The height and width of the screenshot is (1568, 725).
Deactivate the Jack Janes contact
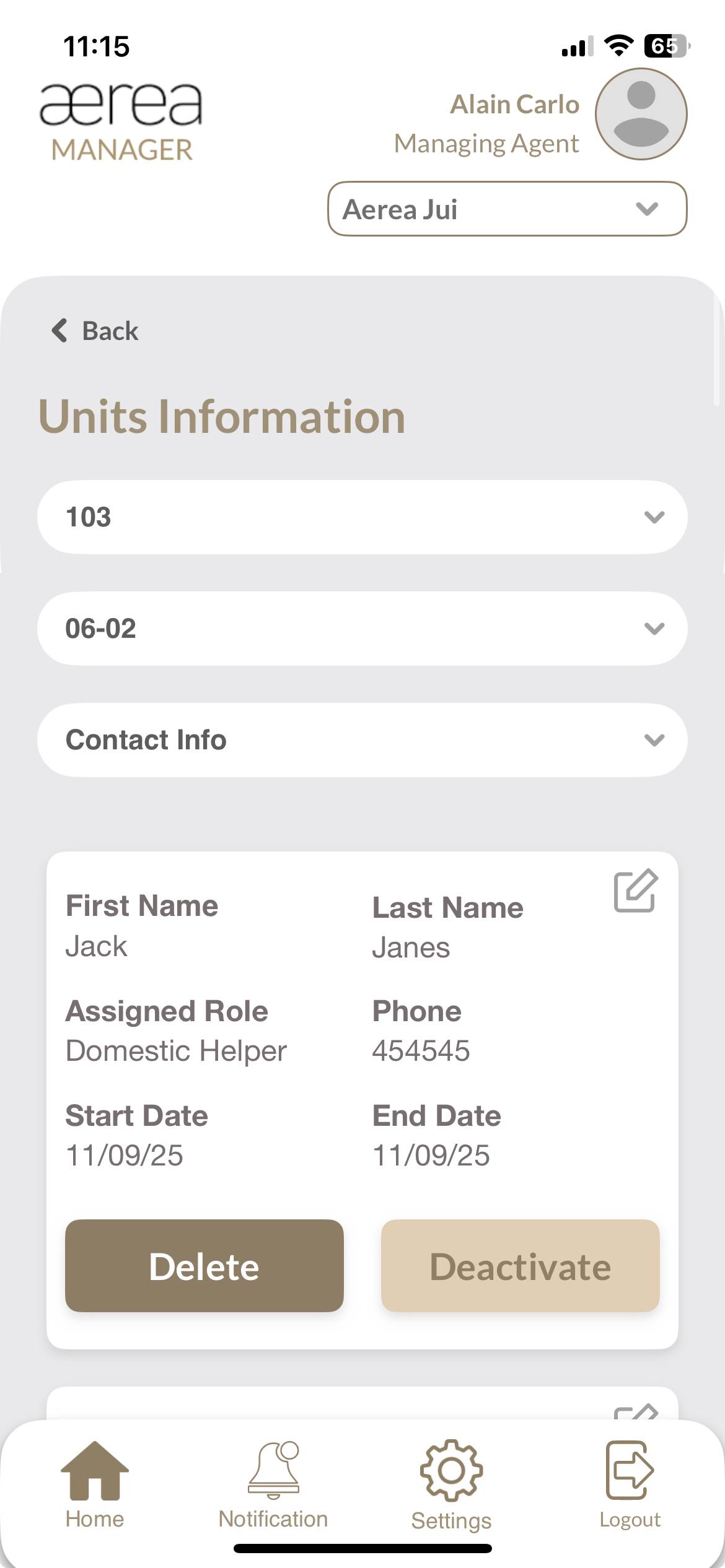tap(520, 1266)
